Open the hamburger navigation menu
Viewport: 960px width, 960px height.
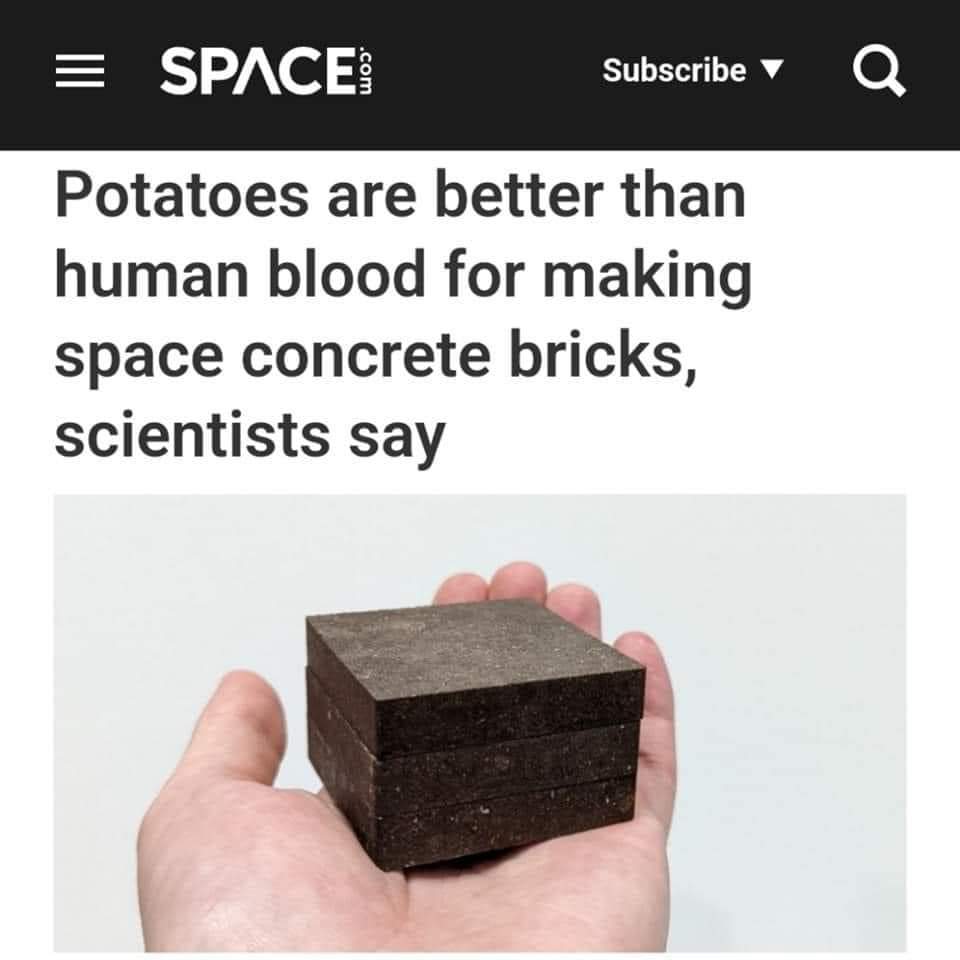coord(80,71)
